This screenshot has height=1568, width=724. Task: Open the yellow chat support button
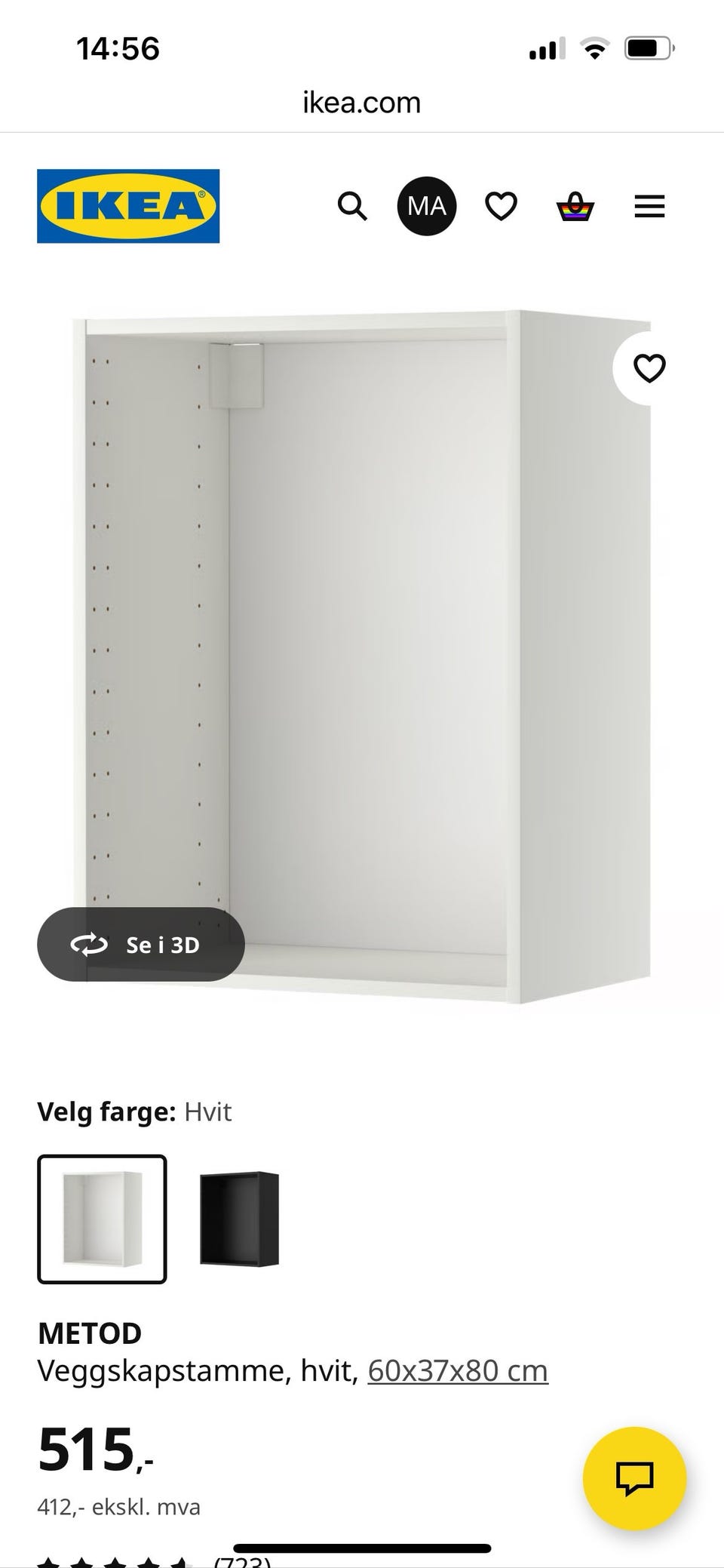pos(635,1478)
